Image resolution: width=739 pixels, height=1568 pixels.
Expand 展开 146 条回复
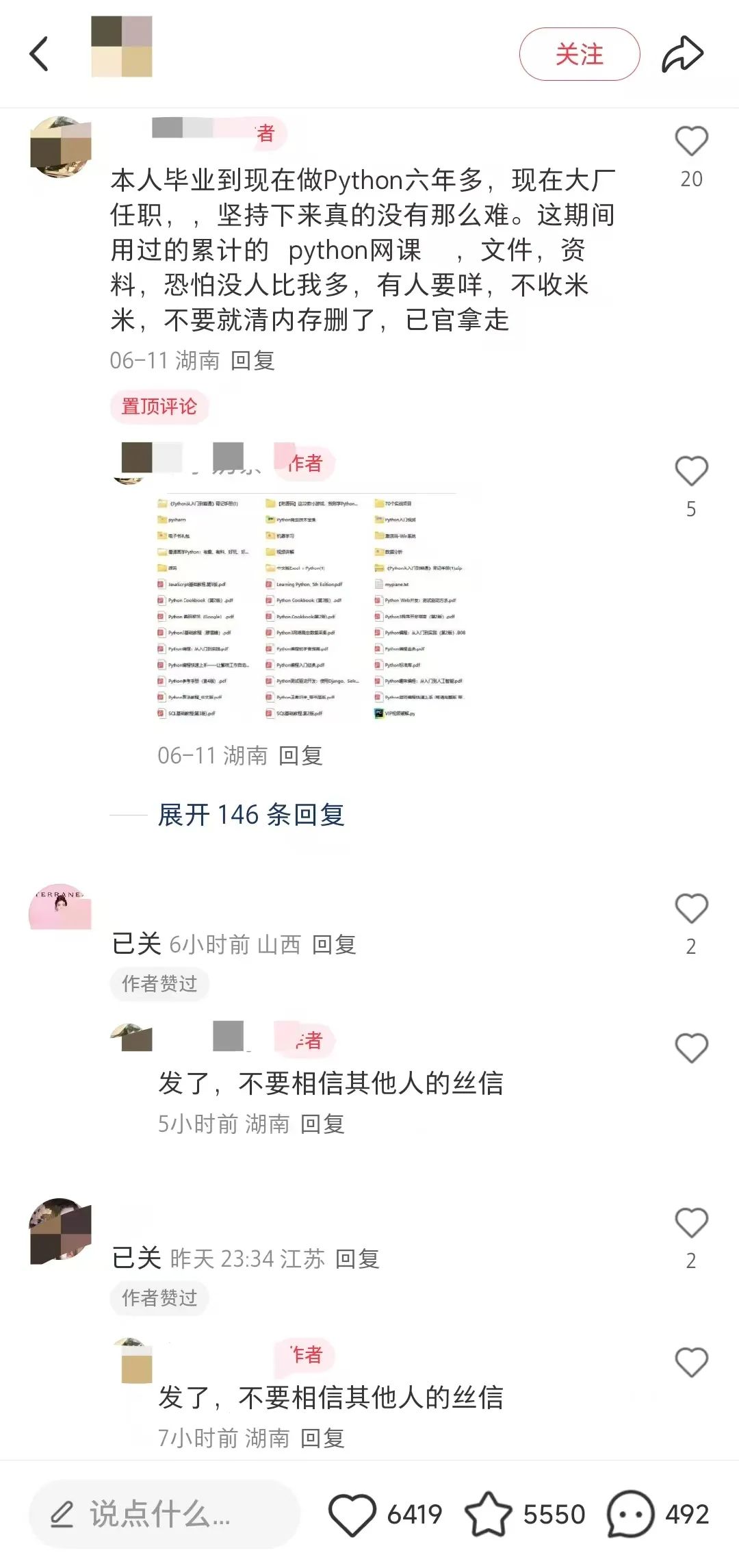251,815
